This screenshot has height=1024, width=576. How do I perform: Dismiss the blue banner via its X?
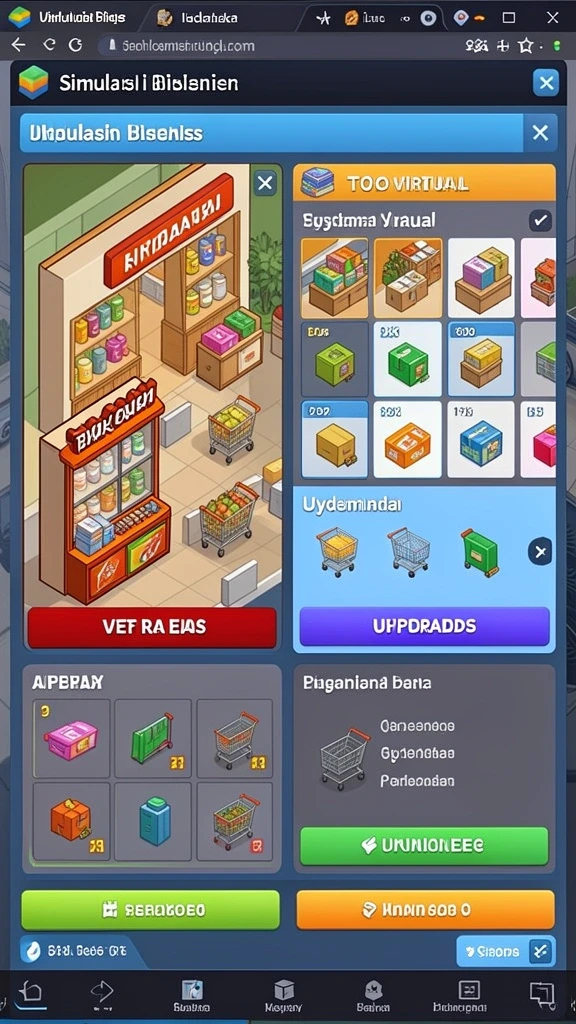540,133
